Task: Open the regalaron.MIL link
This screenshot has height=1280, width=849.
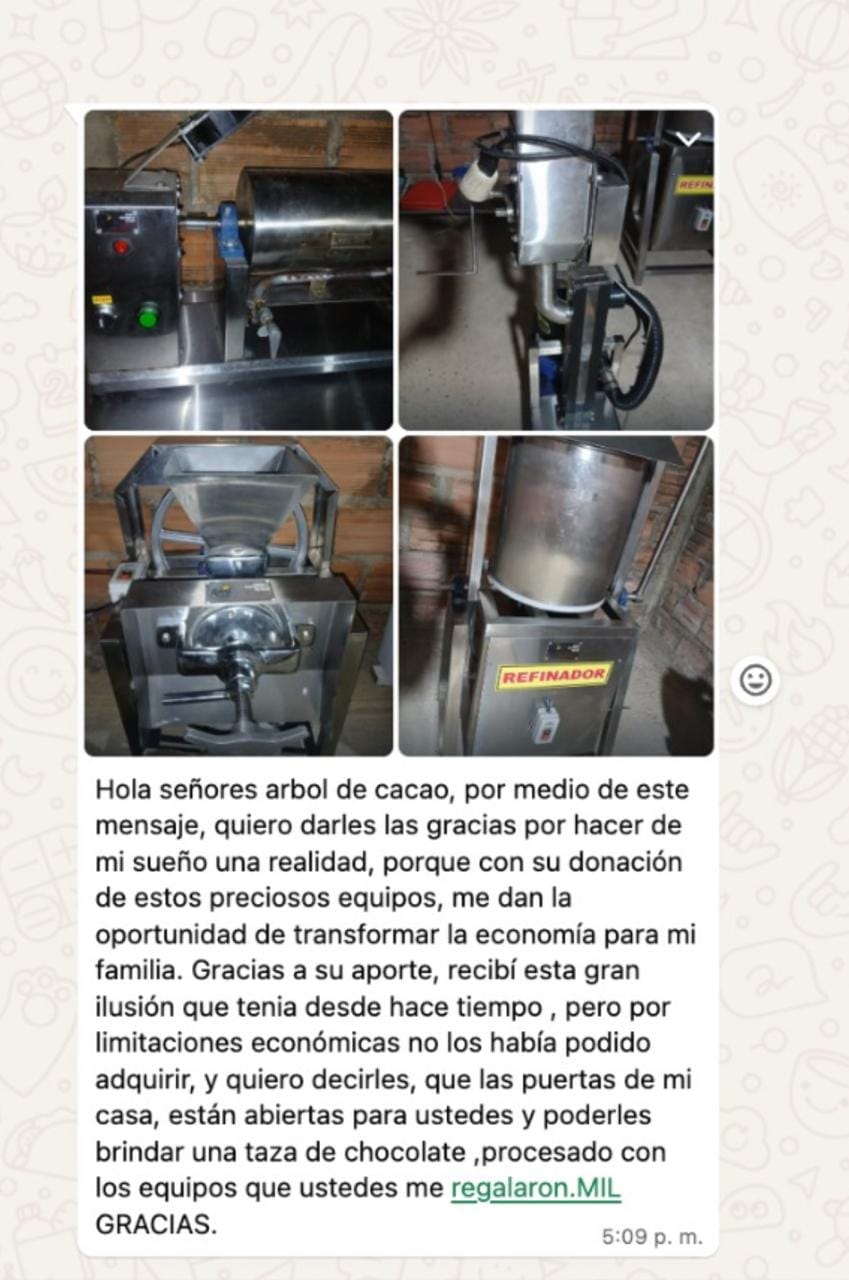Action: point(536,1189)
